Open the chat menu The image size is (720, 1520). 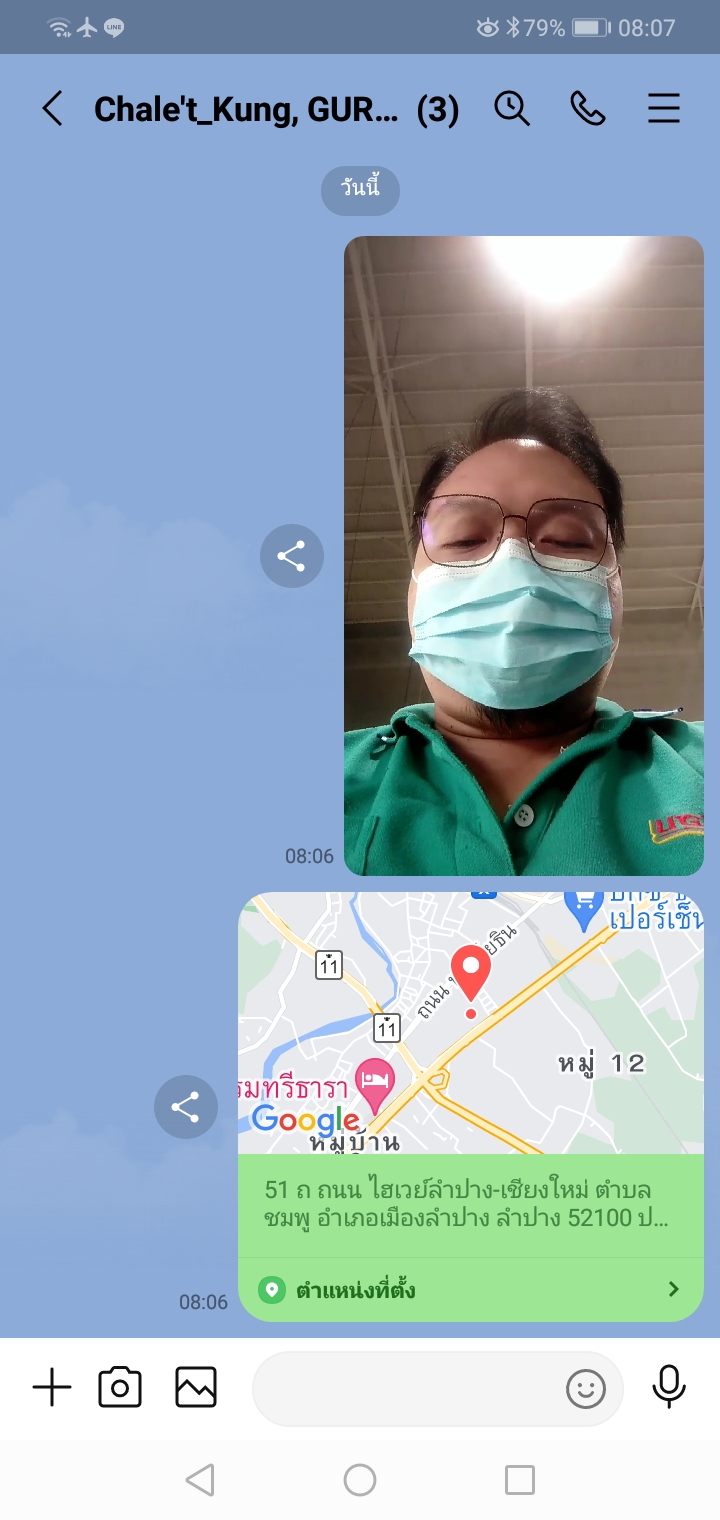[x=664, y=108]
